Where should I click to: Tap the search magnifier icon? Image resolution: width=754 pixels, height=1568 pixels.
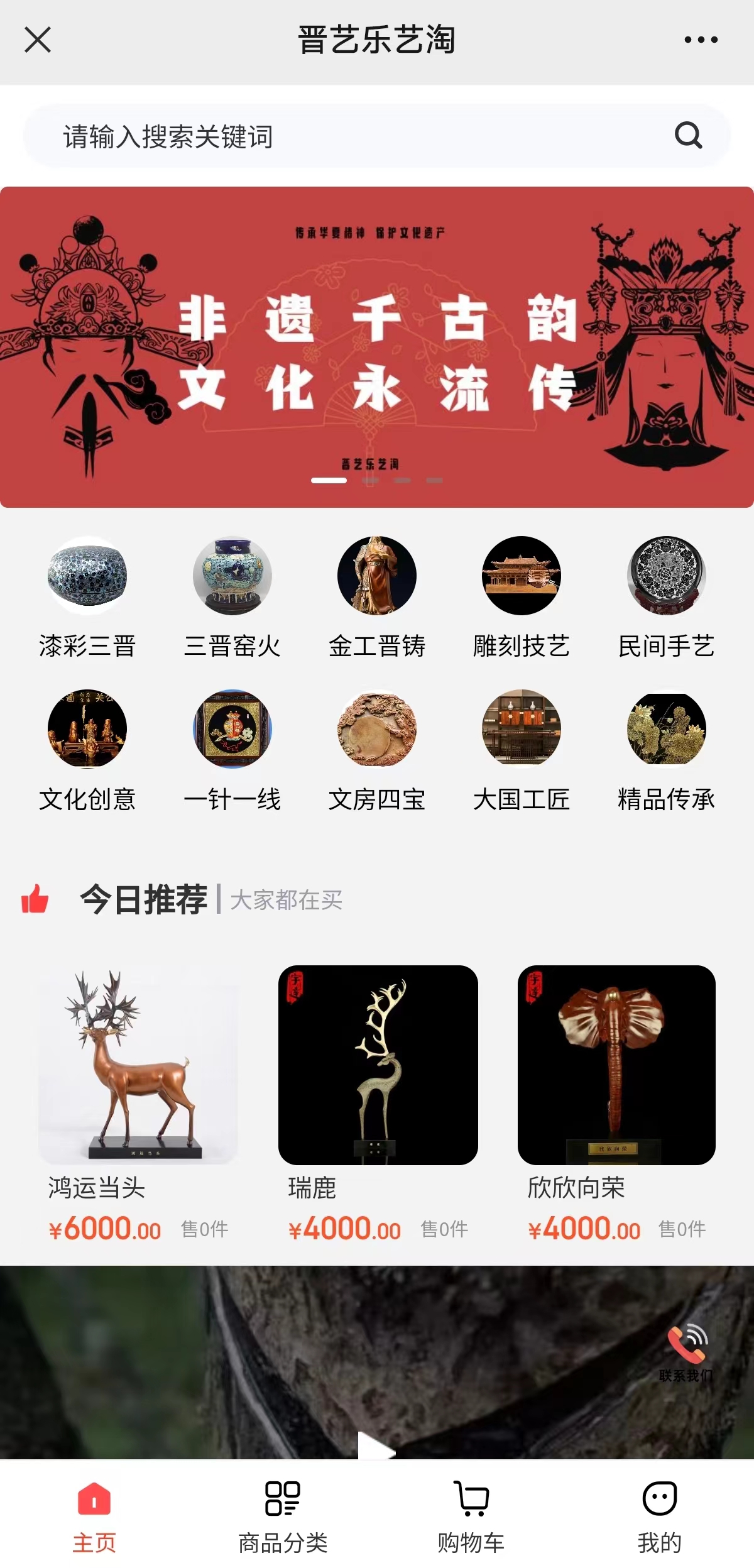coord(689,136)
